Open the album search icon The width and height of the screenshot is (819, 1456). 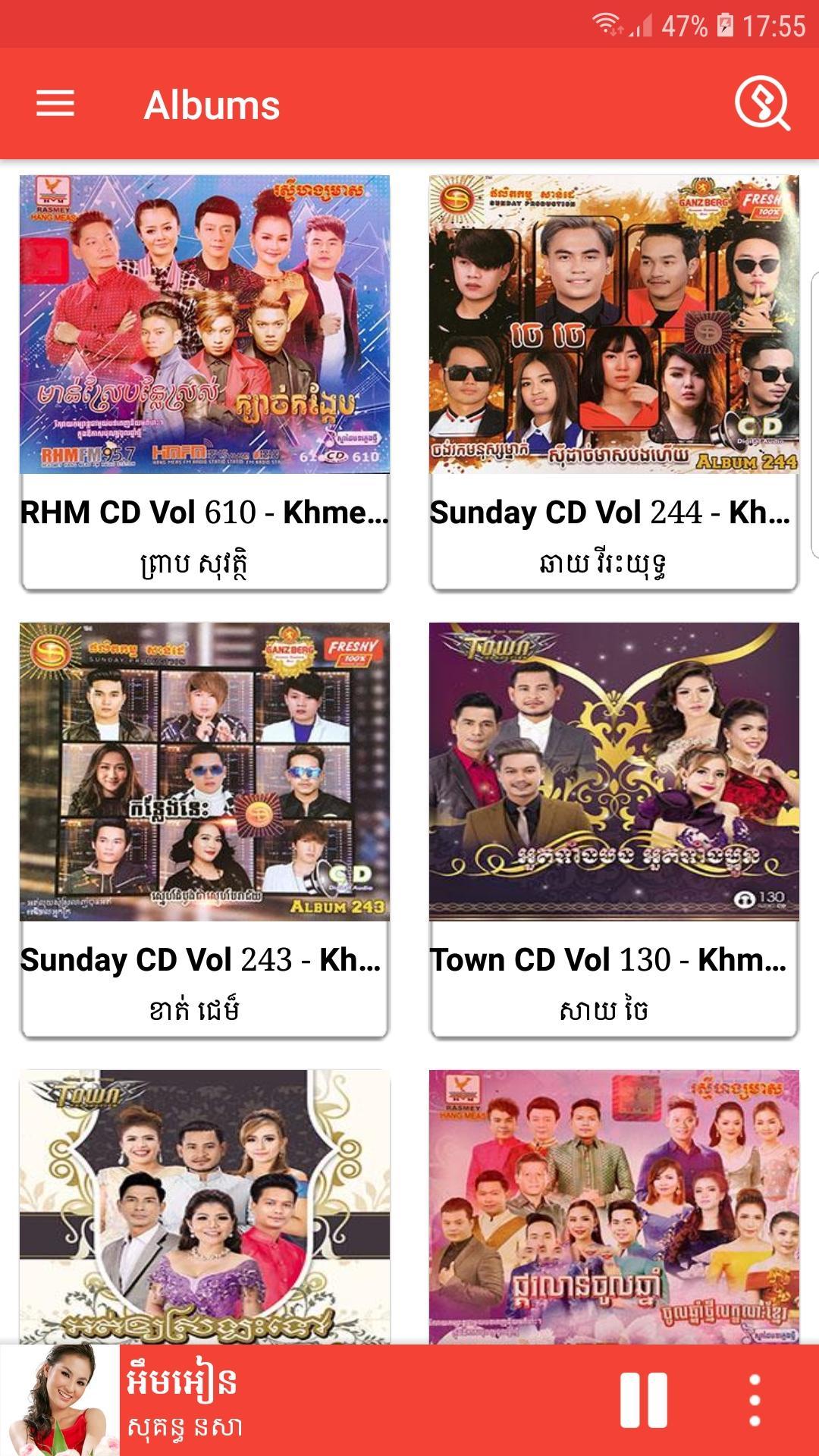[x=761, y=105]
